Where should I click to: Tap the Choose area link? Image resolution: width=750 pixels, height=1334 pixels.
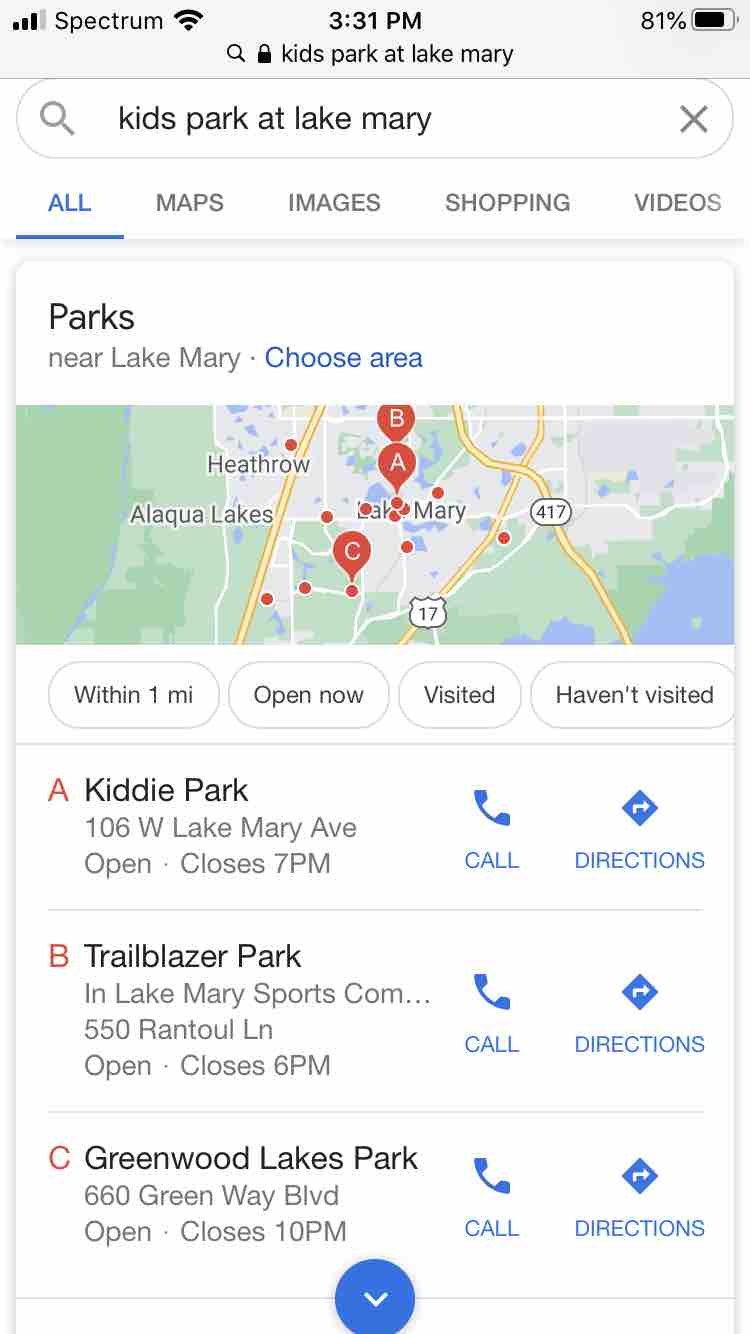click(343, 358)
